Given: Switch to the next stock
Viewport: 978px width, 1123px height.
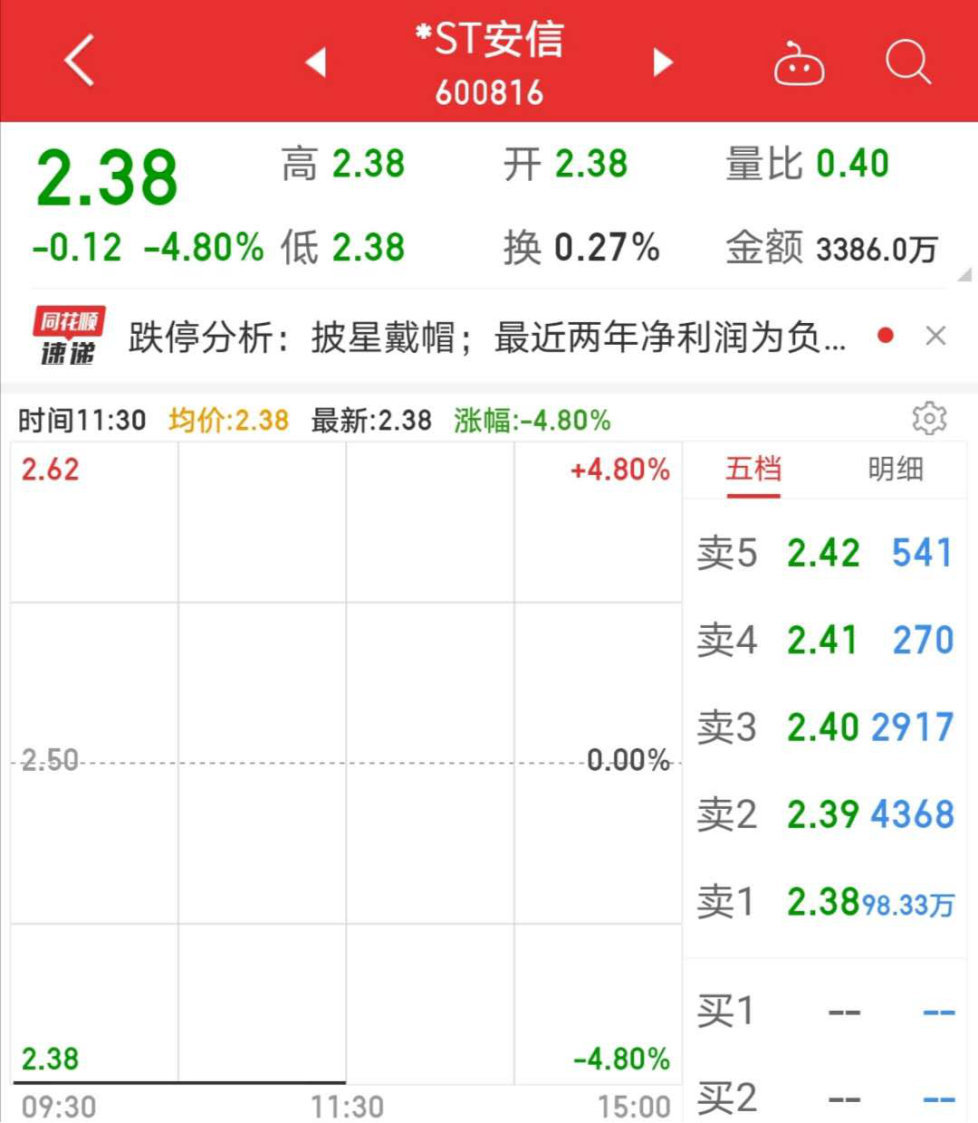Looking at the screenshot, I should click(663, 63).
